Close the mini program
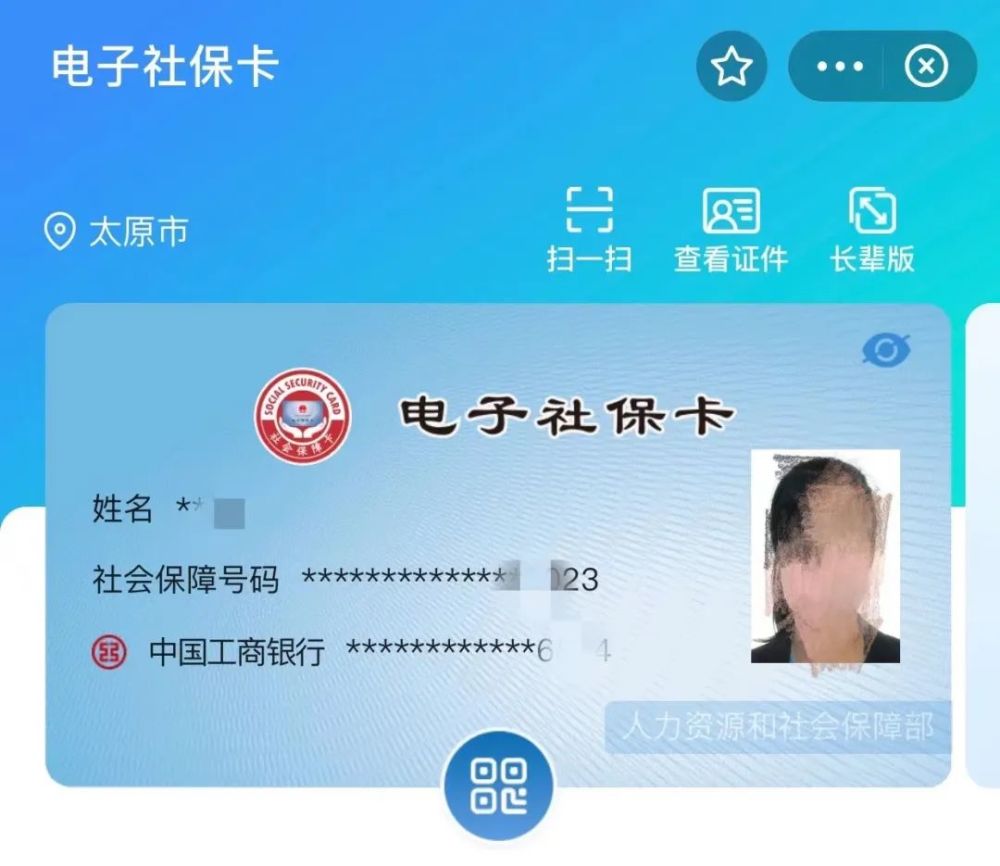1000x866 pixels. click(x=926, y=67)
